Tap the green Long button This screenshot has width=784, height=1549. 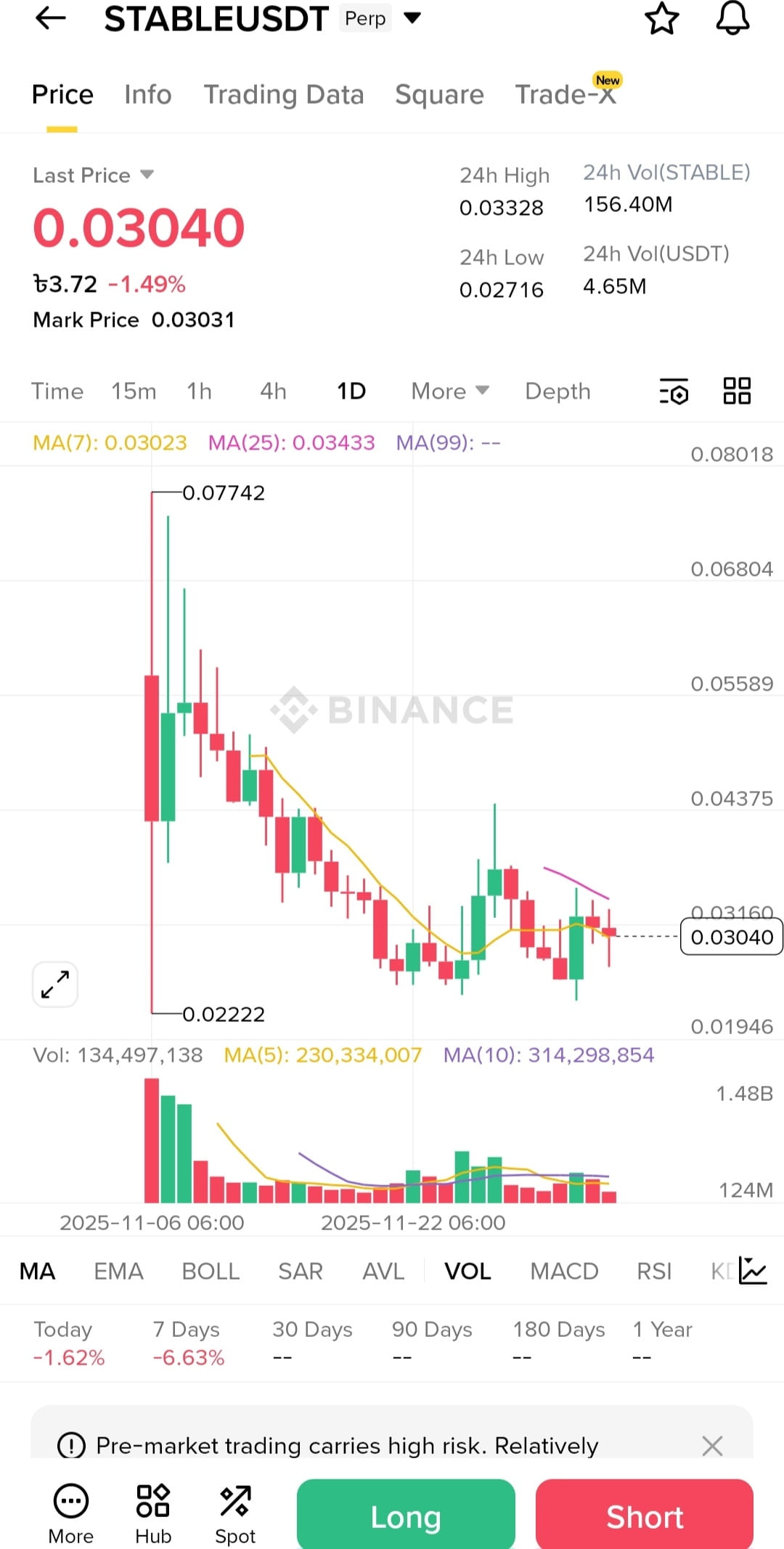(406, 1516)
